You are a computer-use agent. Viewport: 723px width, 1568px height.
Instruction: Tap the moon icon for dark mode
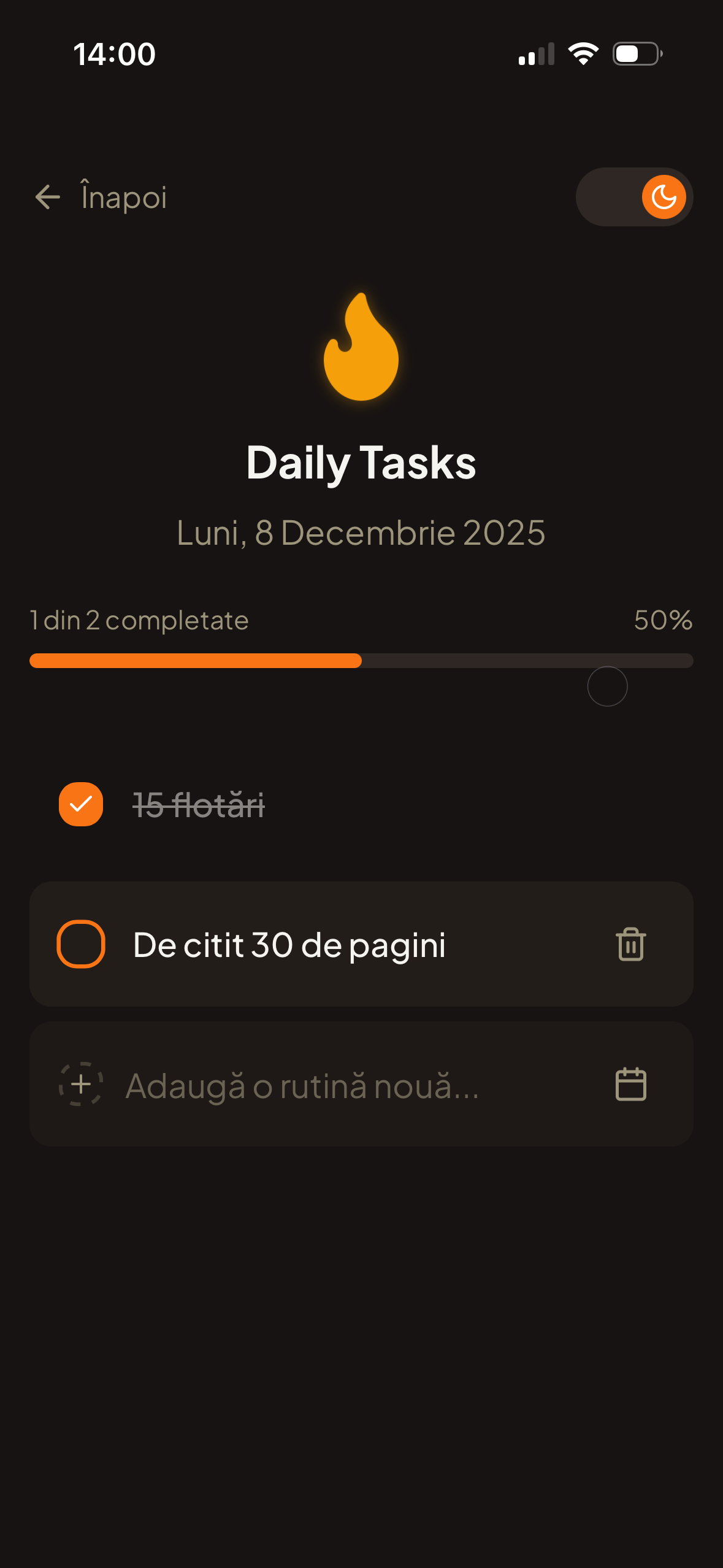[x=665, y=196]
